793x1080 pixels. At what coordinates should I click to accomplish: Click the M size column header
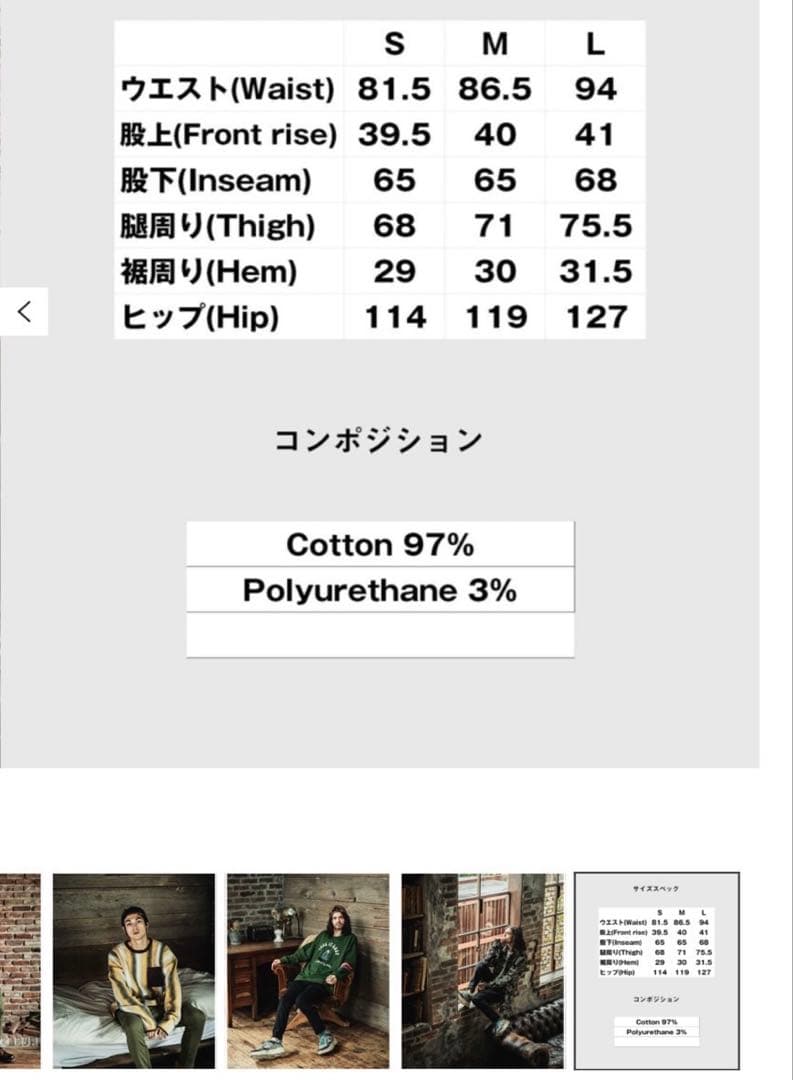coord(494,44)
